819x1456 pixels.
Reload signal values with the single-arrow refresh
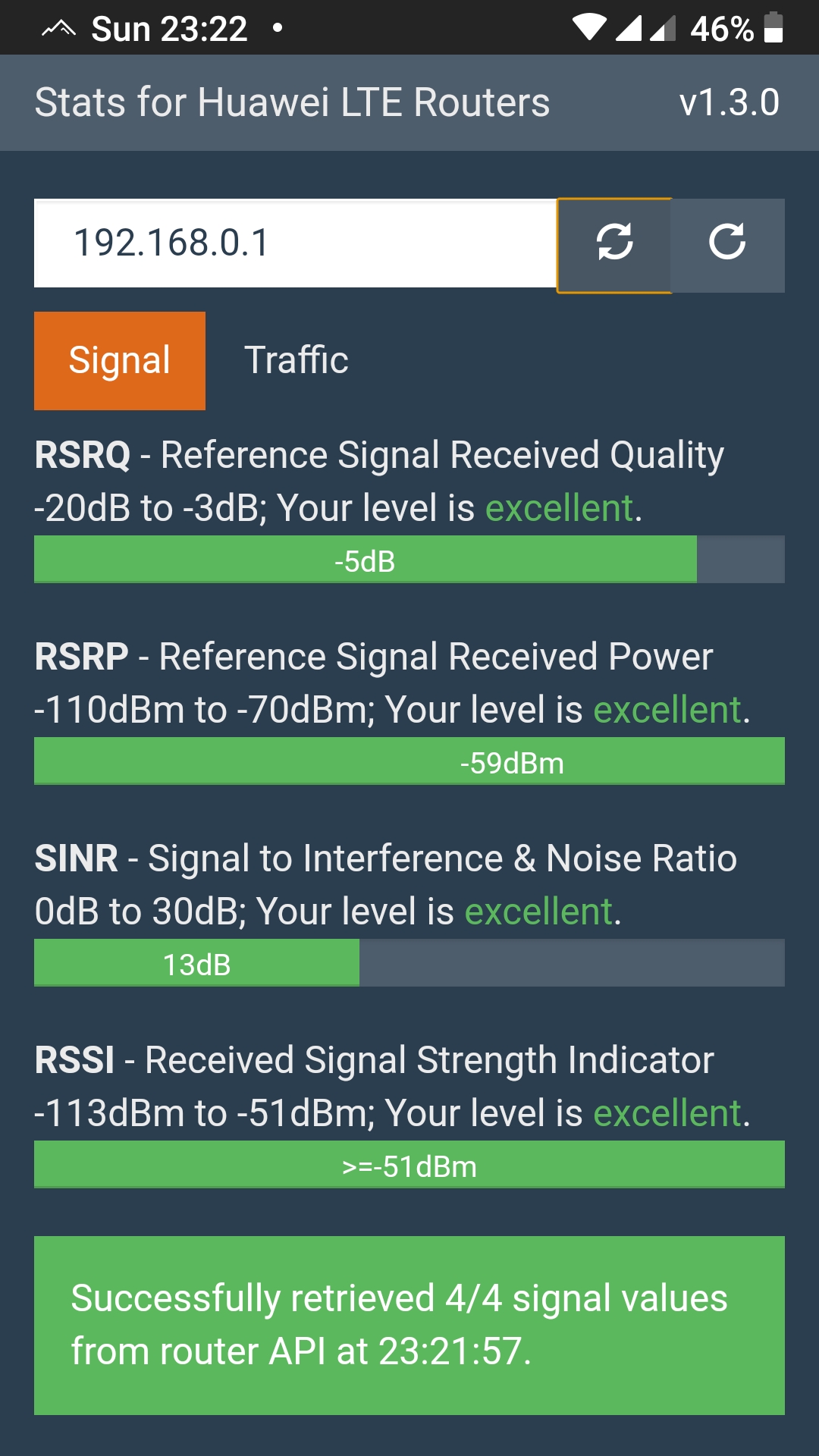(x=727, y=245)
